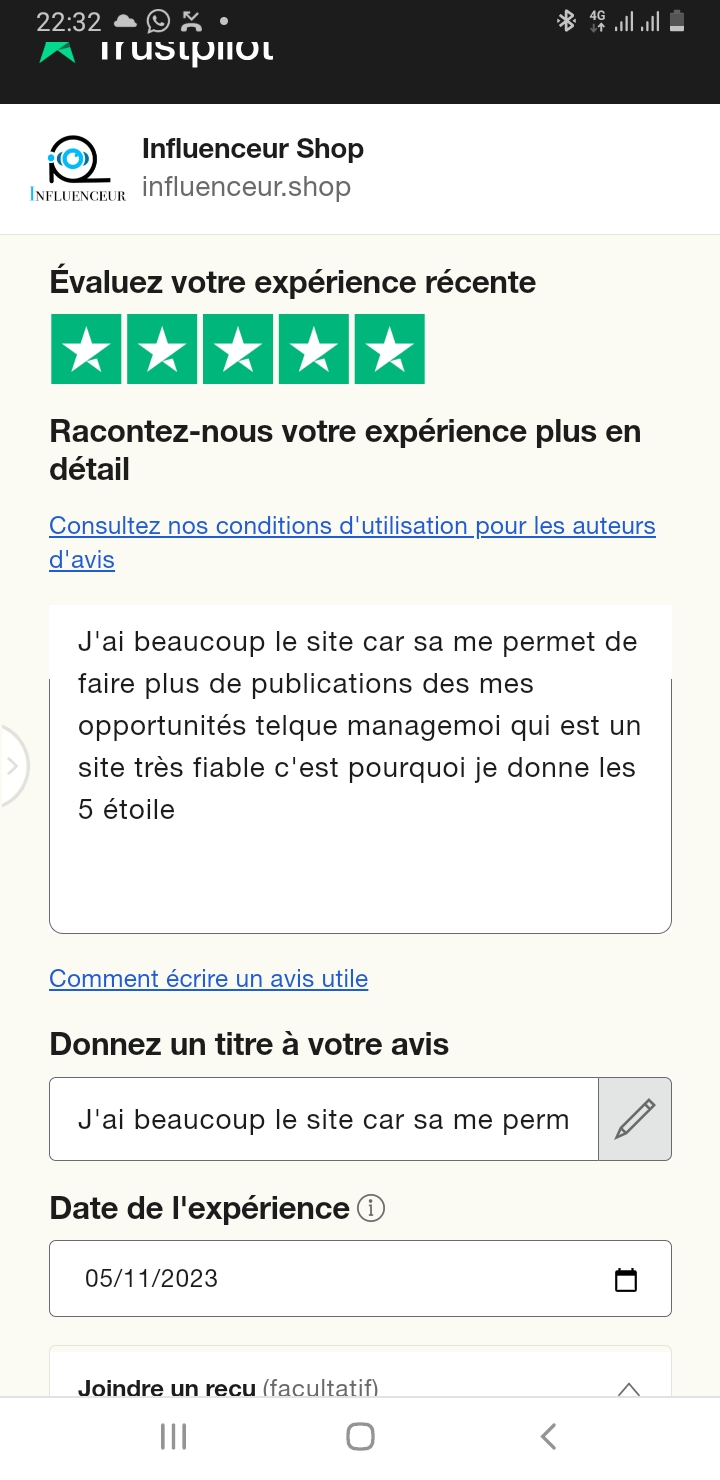Go back with the system back button

(548, 1437)
